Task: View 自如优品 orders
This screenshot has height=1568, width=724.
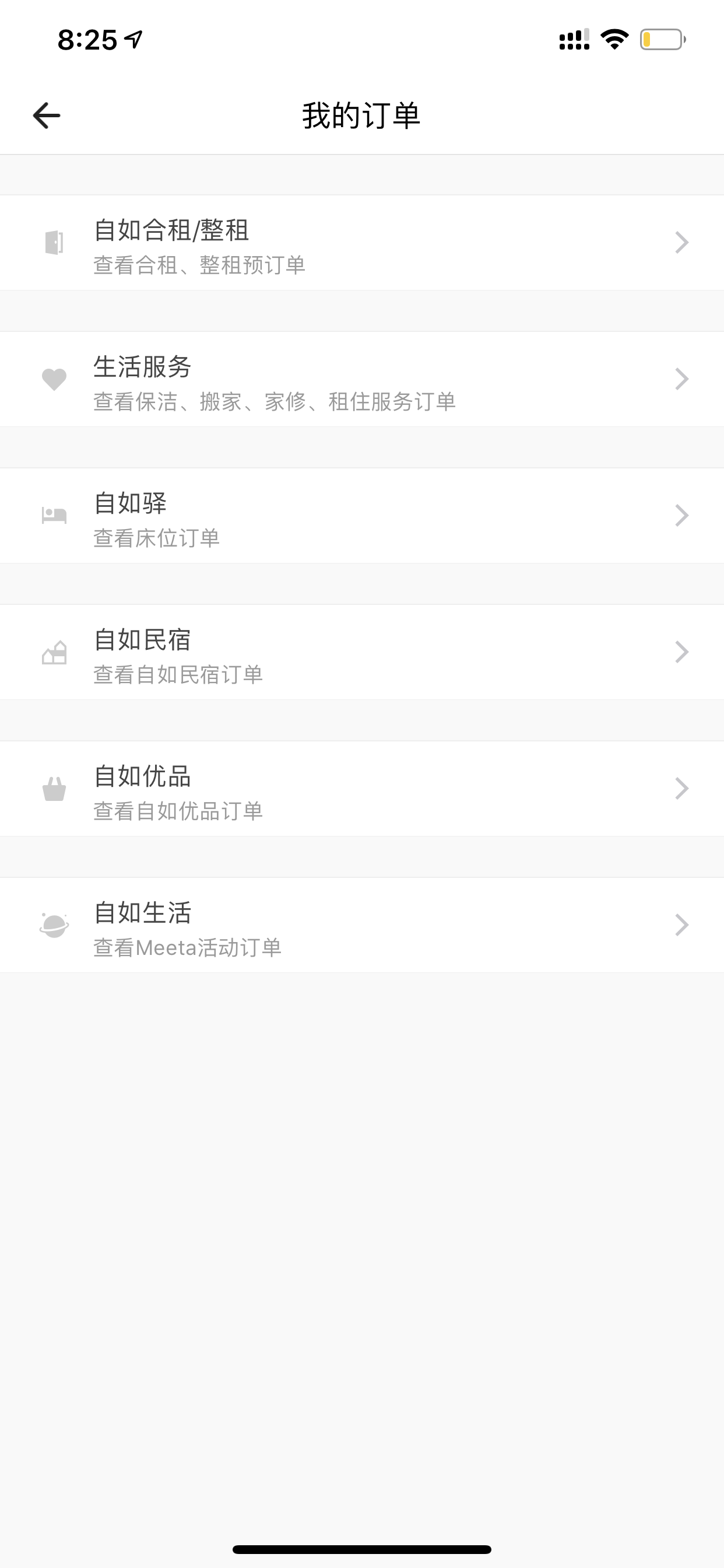Action: (362, 787)
